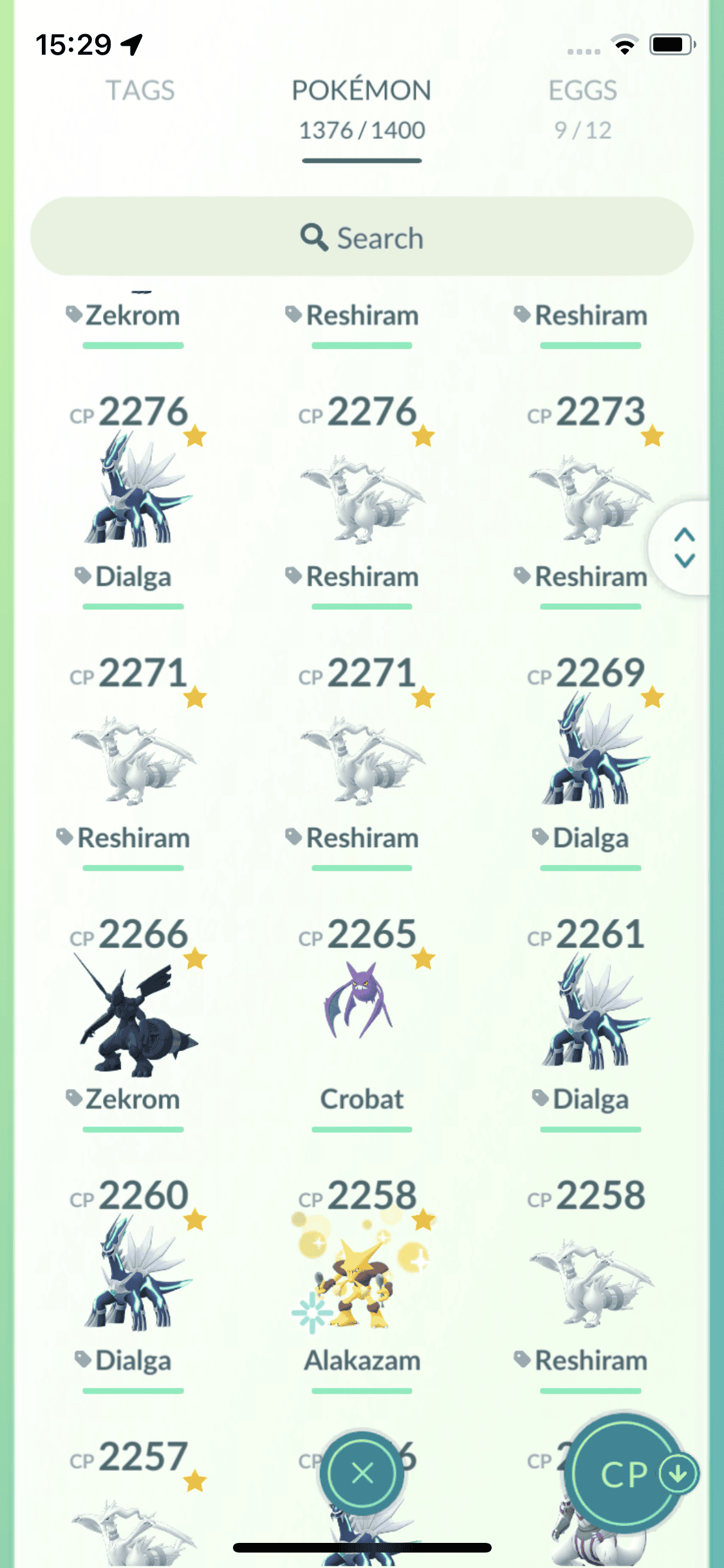Open the Pokémon search field
The height and width of the screenshot is (1568, 724).
tap(362, 238)
